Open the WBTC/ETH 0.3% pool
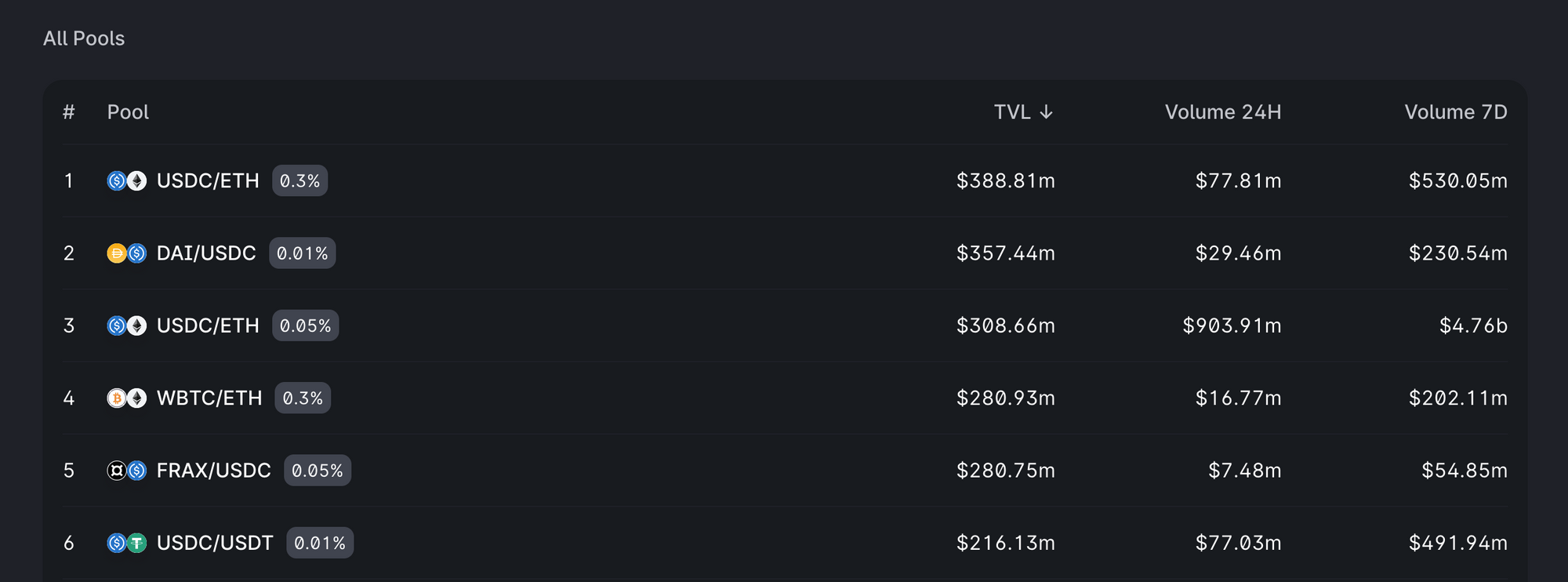 coord(785,398)
